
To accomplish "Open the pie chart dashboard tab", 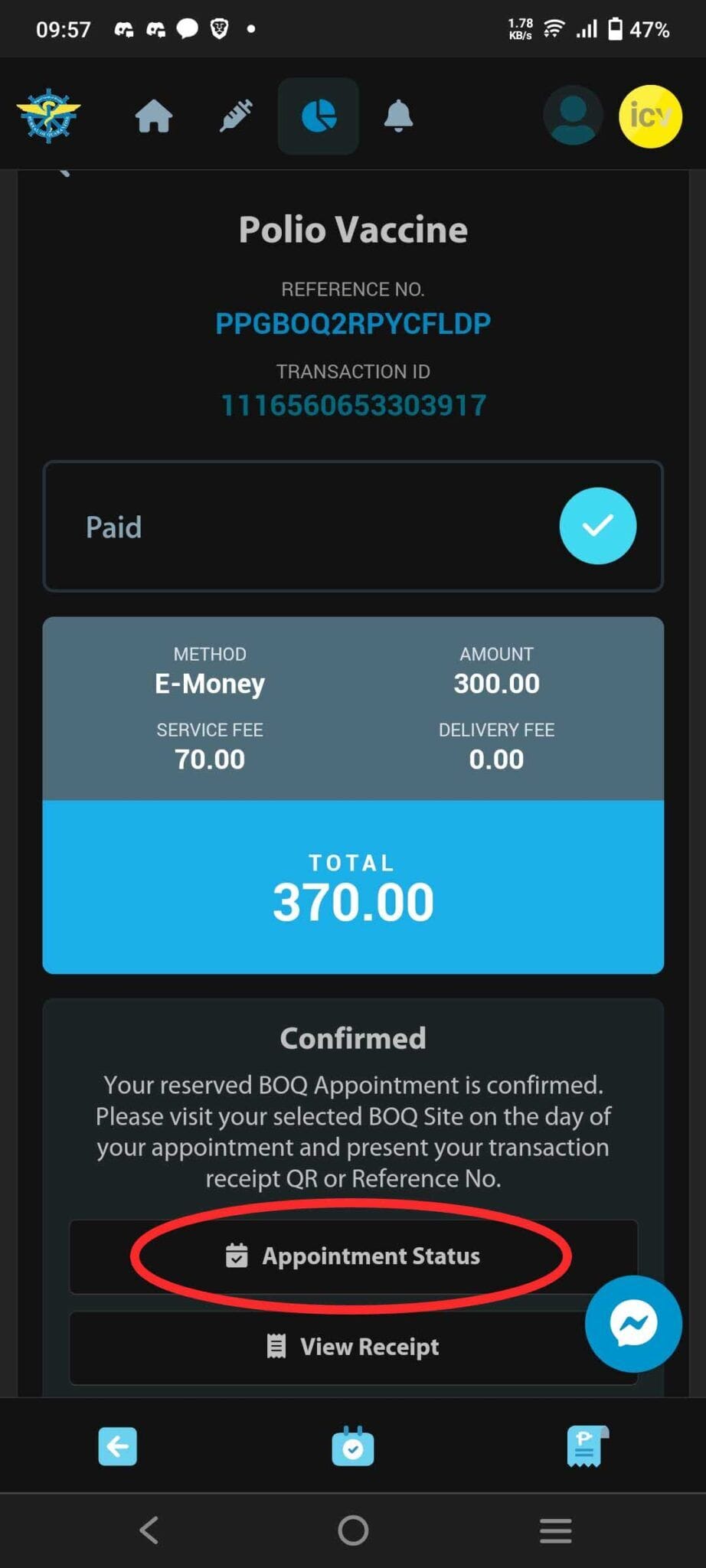I will point(319,116).
